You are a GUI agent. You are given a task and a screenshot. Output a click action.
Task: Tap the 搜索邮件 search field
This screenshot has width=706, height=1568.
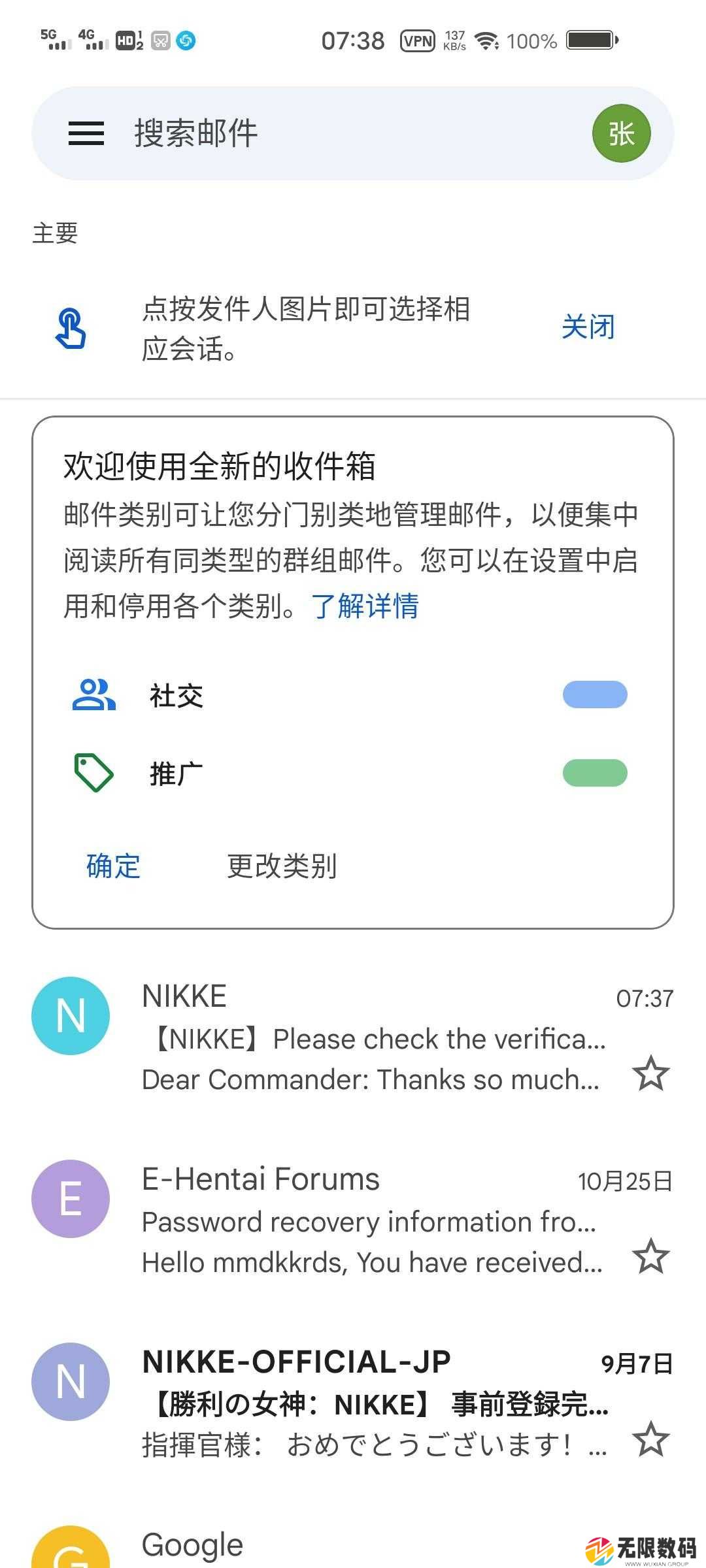click(x=353, y=133)
